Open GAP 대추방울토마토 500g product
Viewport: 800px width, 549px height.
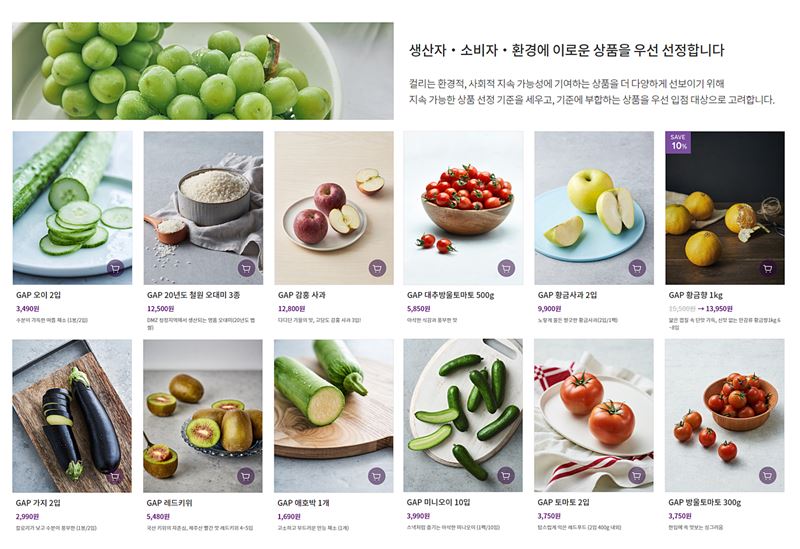tap(463, 200)
